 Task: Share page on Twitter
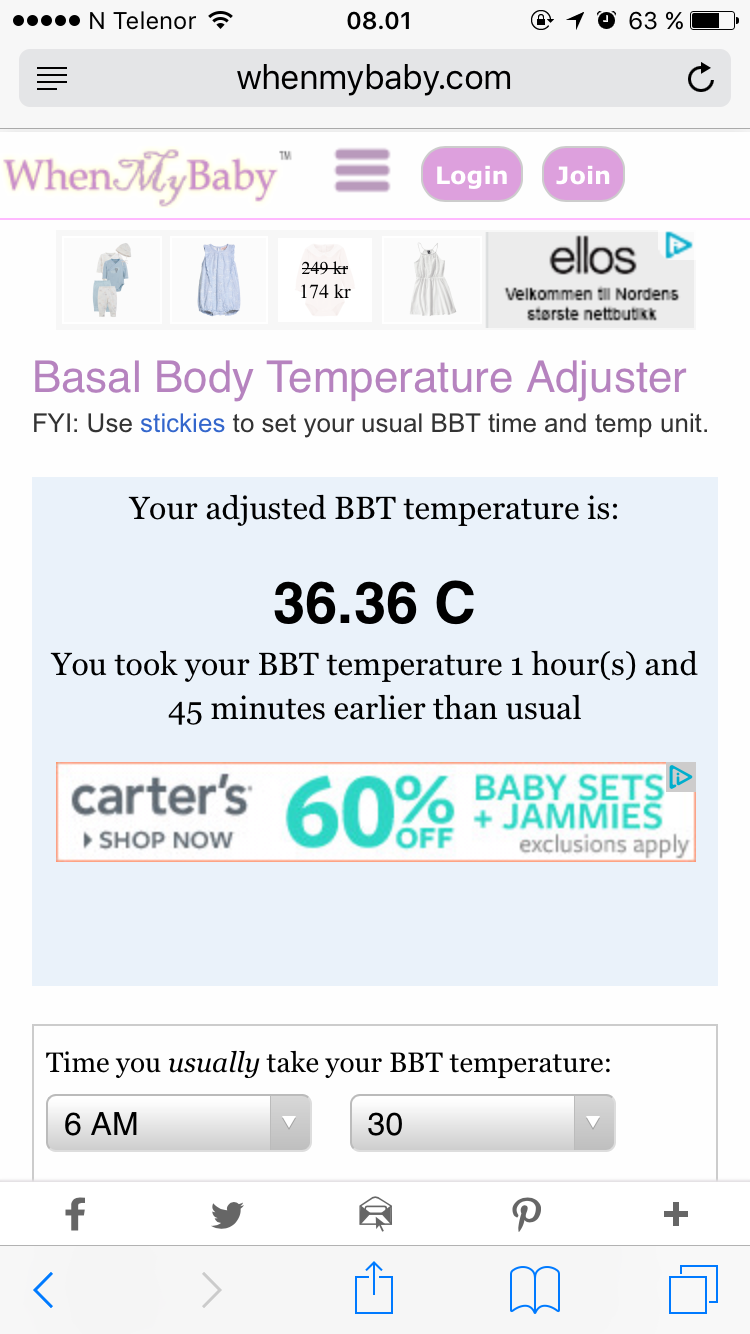(227, 1214)
